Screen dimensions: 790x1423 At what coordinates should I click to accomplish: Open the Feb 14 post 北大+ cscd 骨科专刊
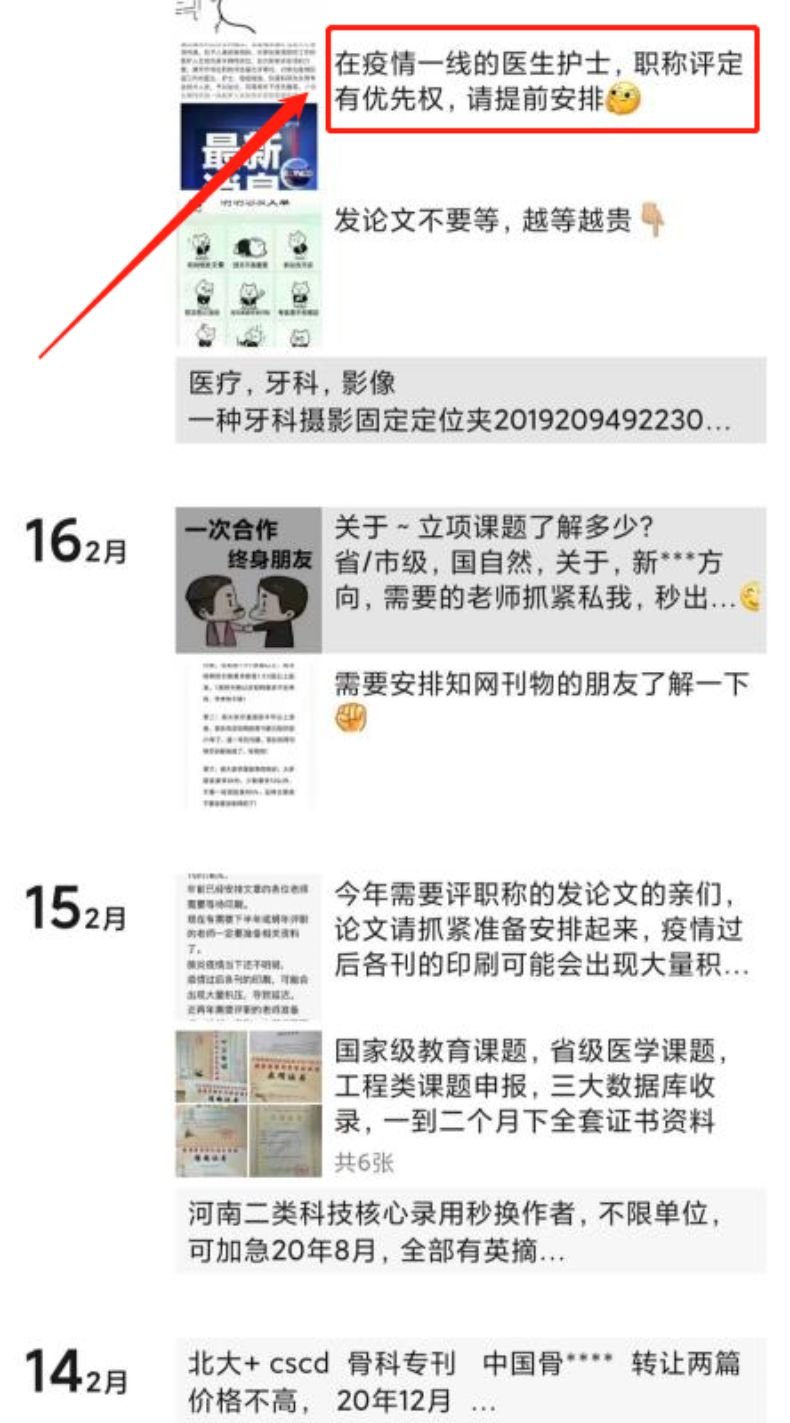coord(470,1380)
